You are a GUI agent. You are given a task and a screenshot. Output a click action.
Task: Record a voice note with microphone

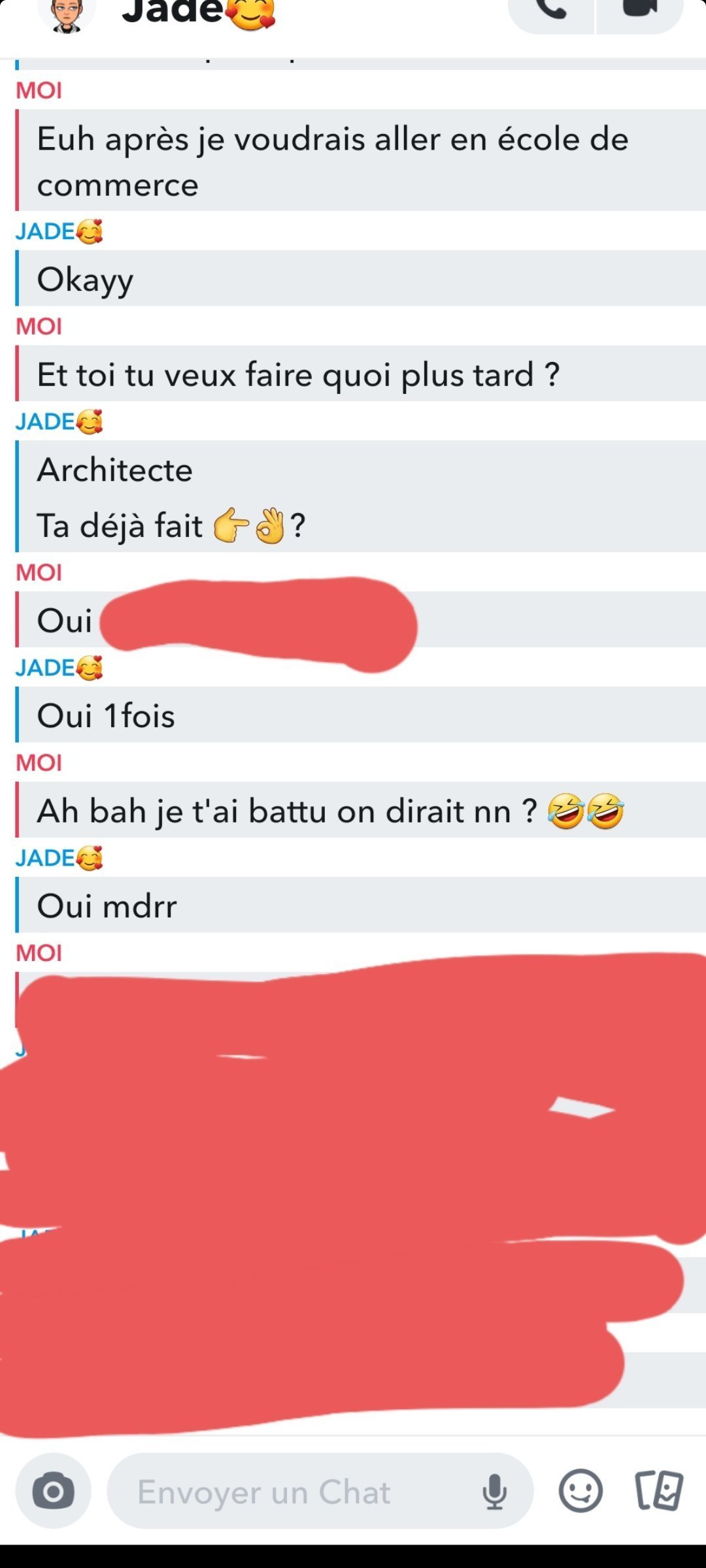tap(495, 1492)
